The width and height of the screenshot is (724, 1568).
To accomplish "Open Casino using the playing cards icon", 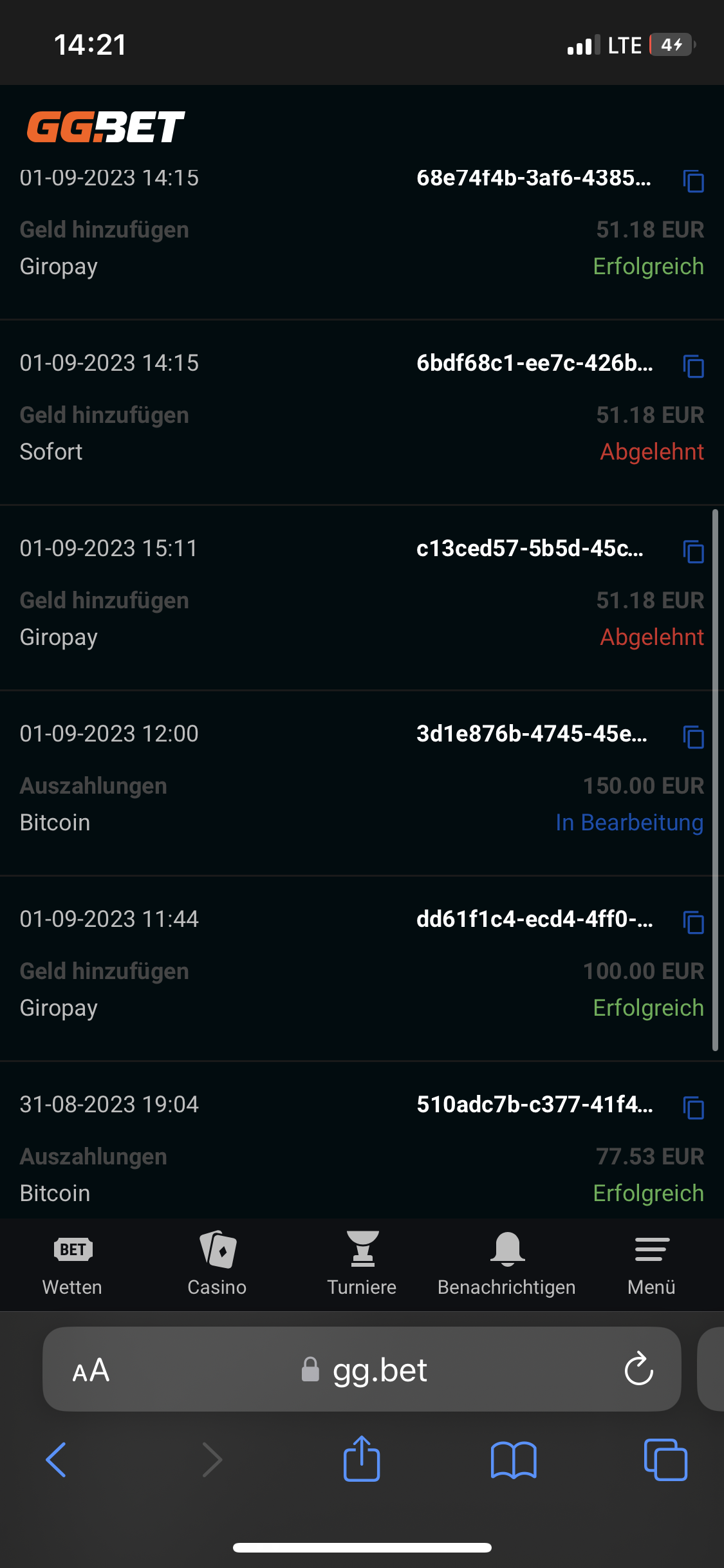I will (x=217, y=1249).
